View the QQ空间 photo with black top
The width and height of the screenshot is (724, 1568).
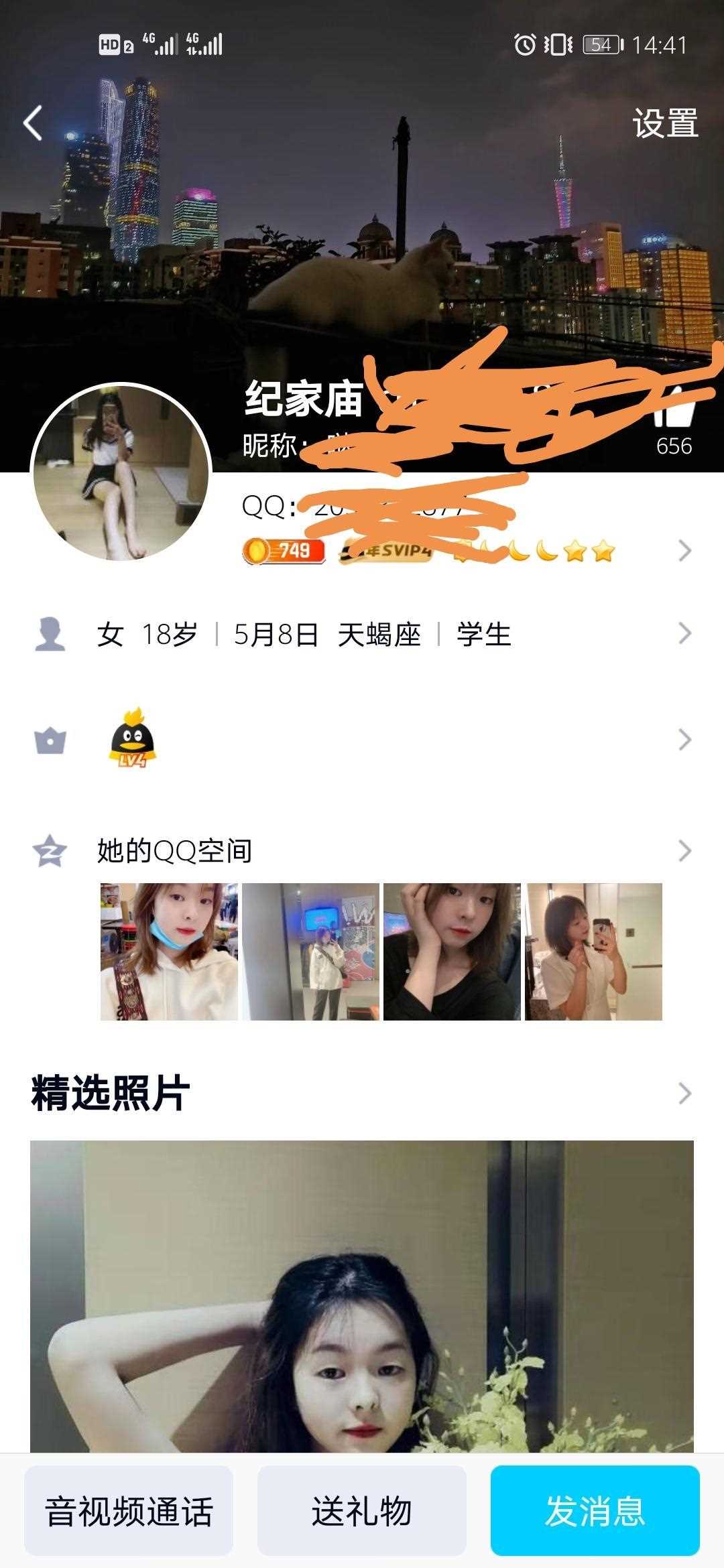(x=452, y=952)
